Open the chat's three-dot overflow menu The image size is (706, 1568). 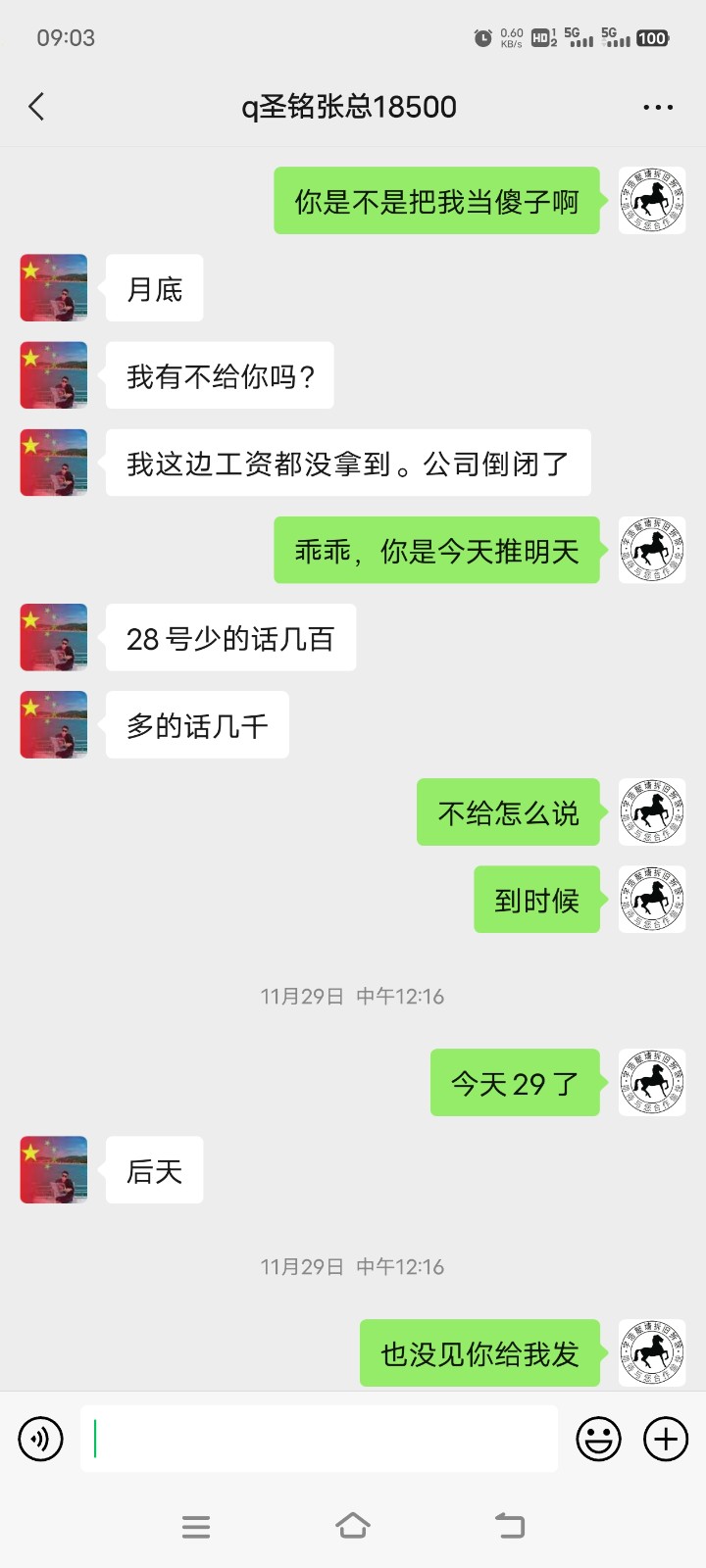657,107
